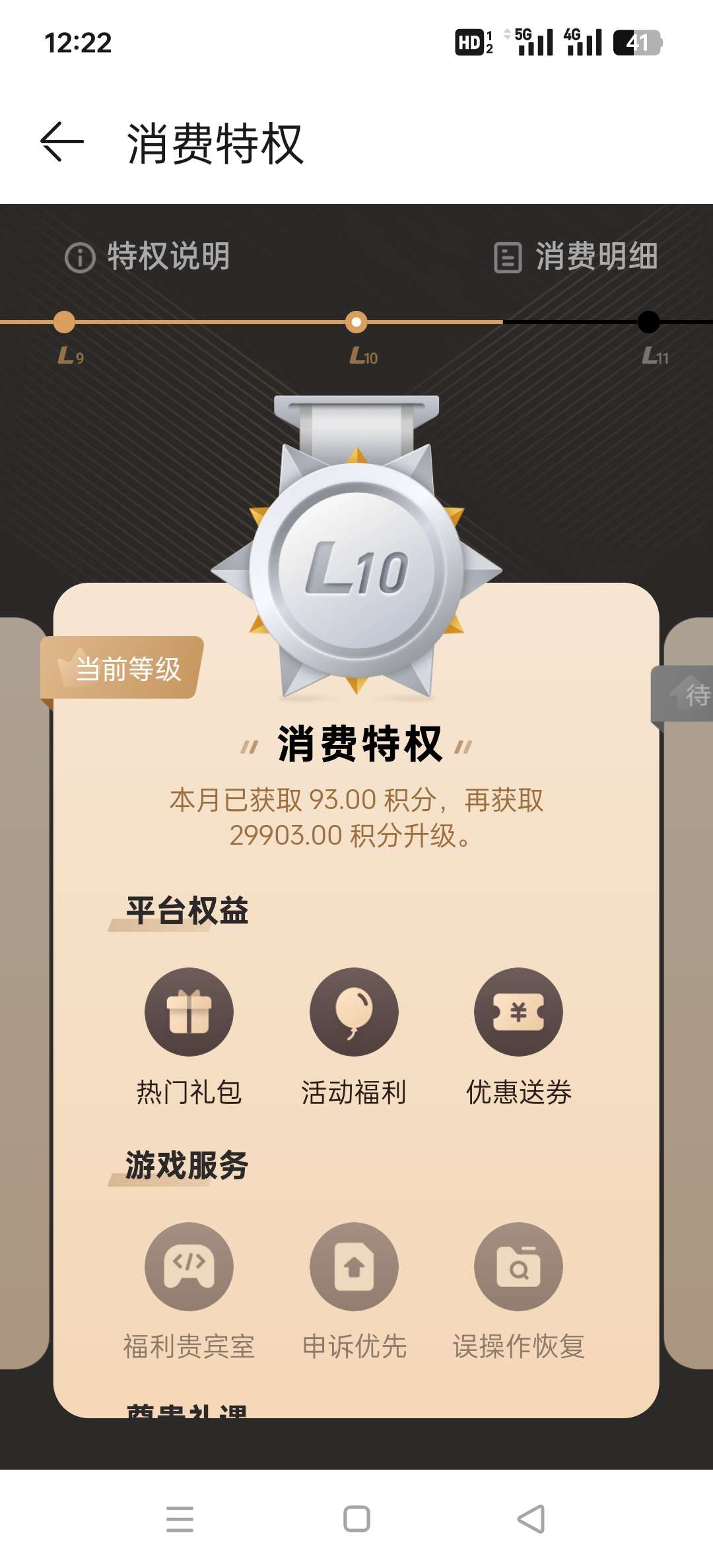The height and width of the screenshot is (1568, 713).
Task: Open 福利贵宾室 service
Action: coord(189,1267)
